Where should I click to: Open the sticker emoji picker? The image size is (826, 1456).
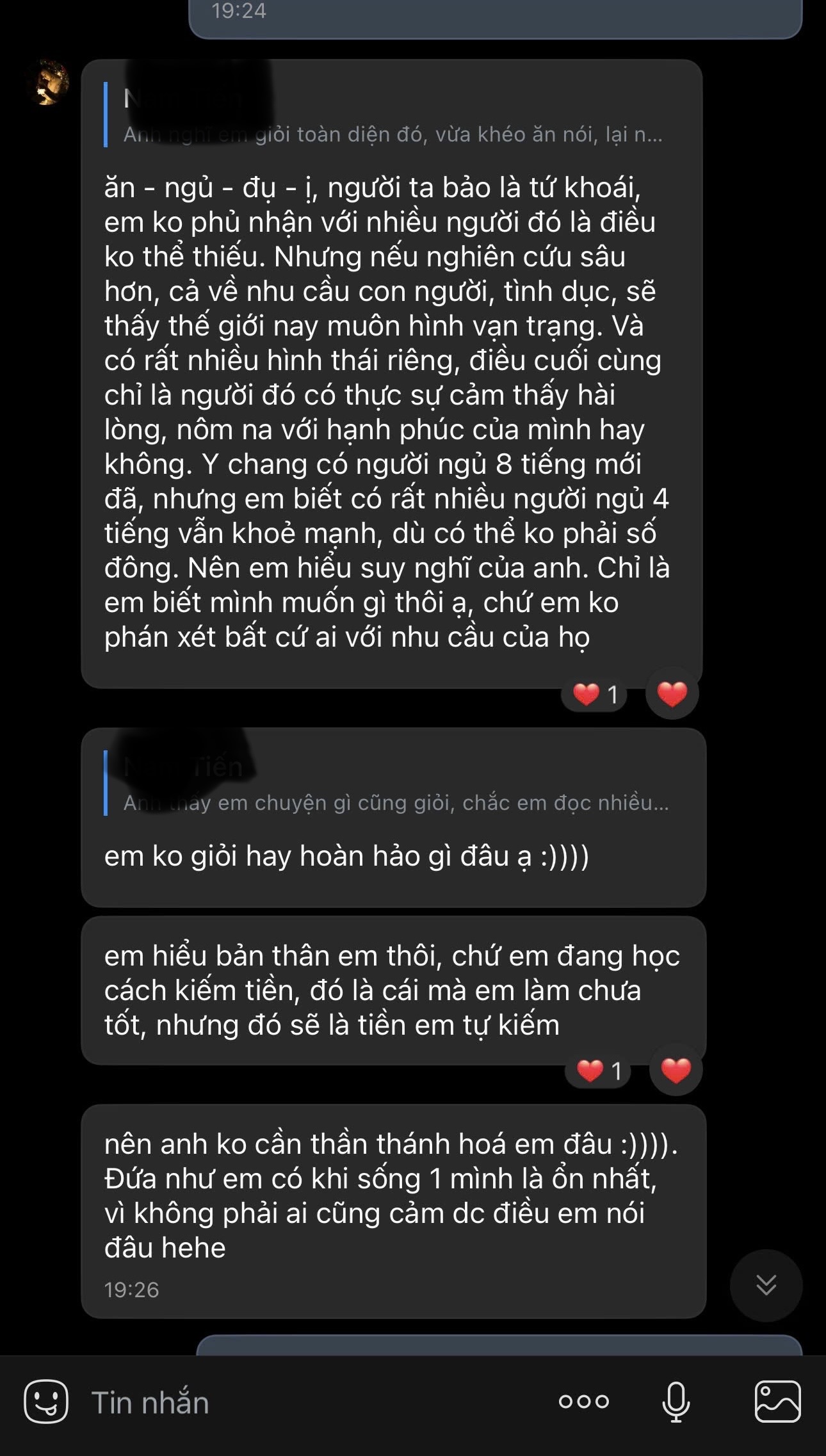coord(46,1402)
